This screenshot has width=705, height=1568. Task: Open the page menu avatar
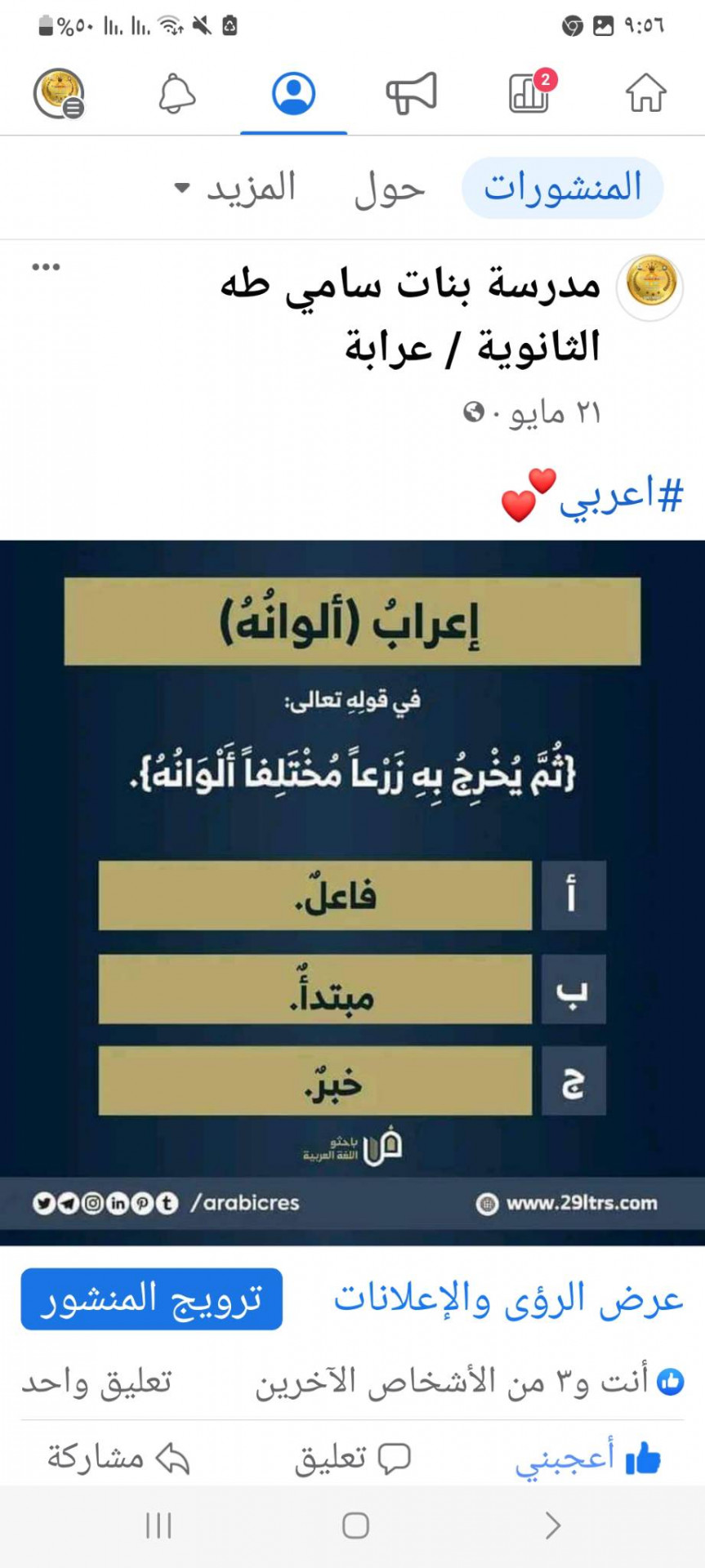(x=59, y=93)
